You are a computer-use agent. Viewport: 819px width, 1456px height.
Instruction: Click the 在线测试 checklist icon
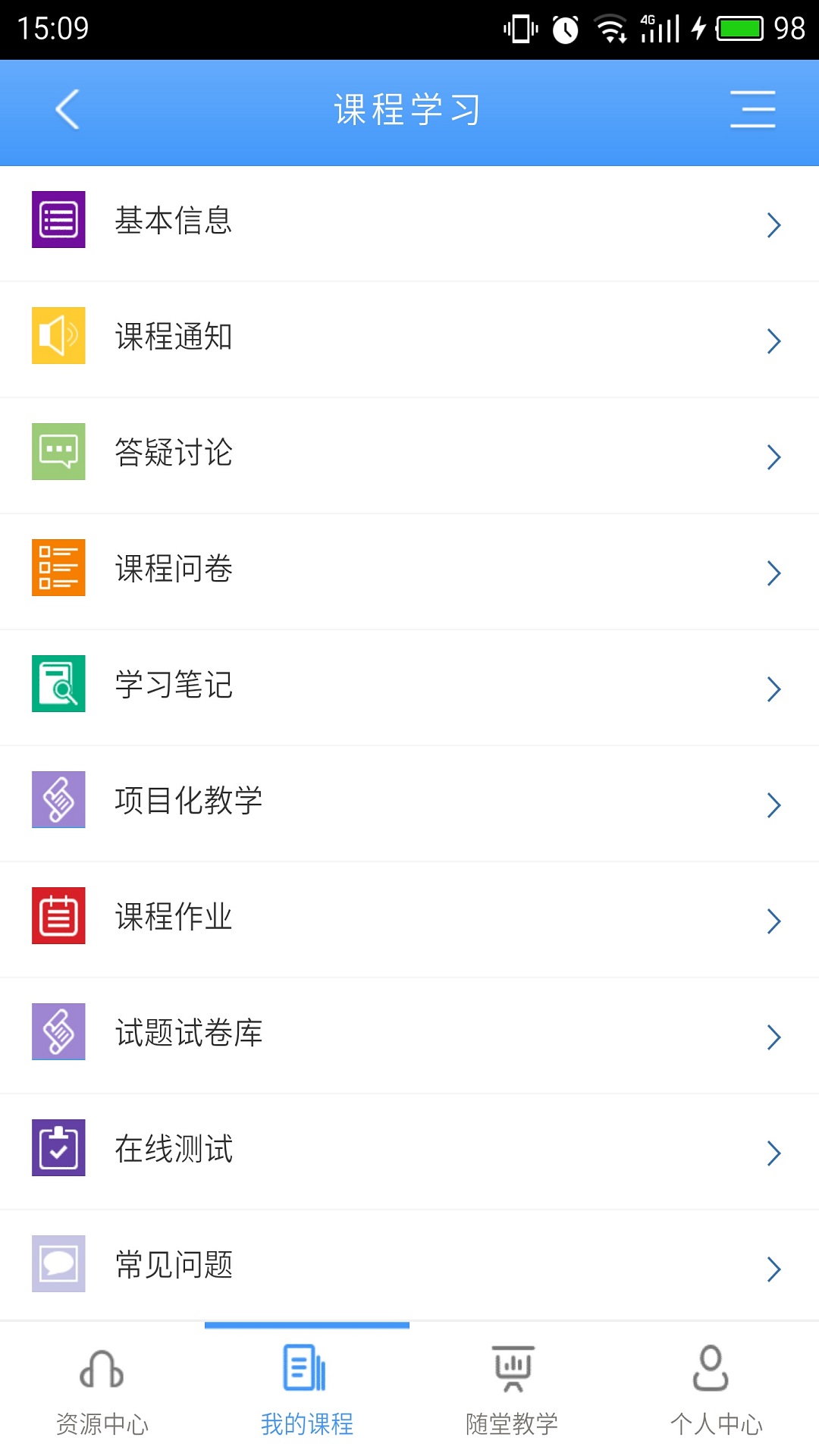[x=58, y=1147]
